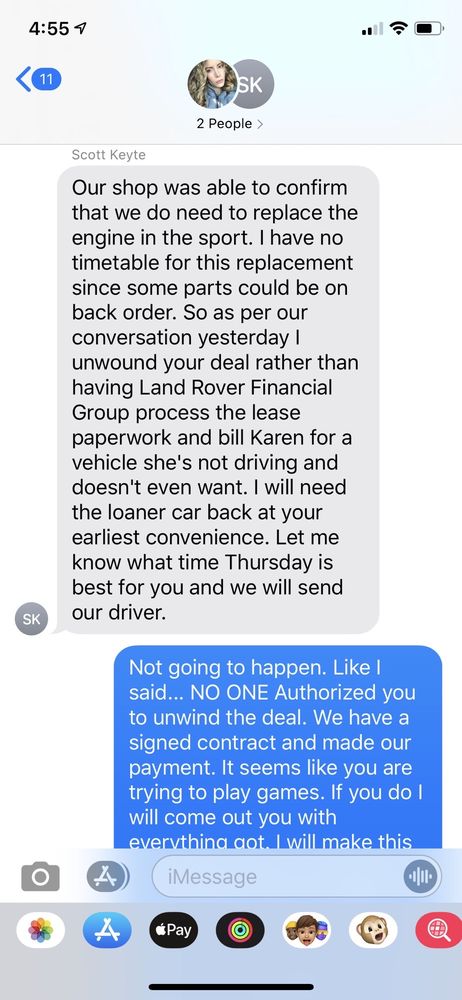Toggle the App Store apps drawer icon
Screen dimensions: 462x1000
pyautogui.click(x=107, y=876)
